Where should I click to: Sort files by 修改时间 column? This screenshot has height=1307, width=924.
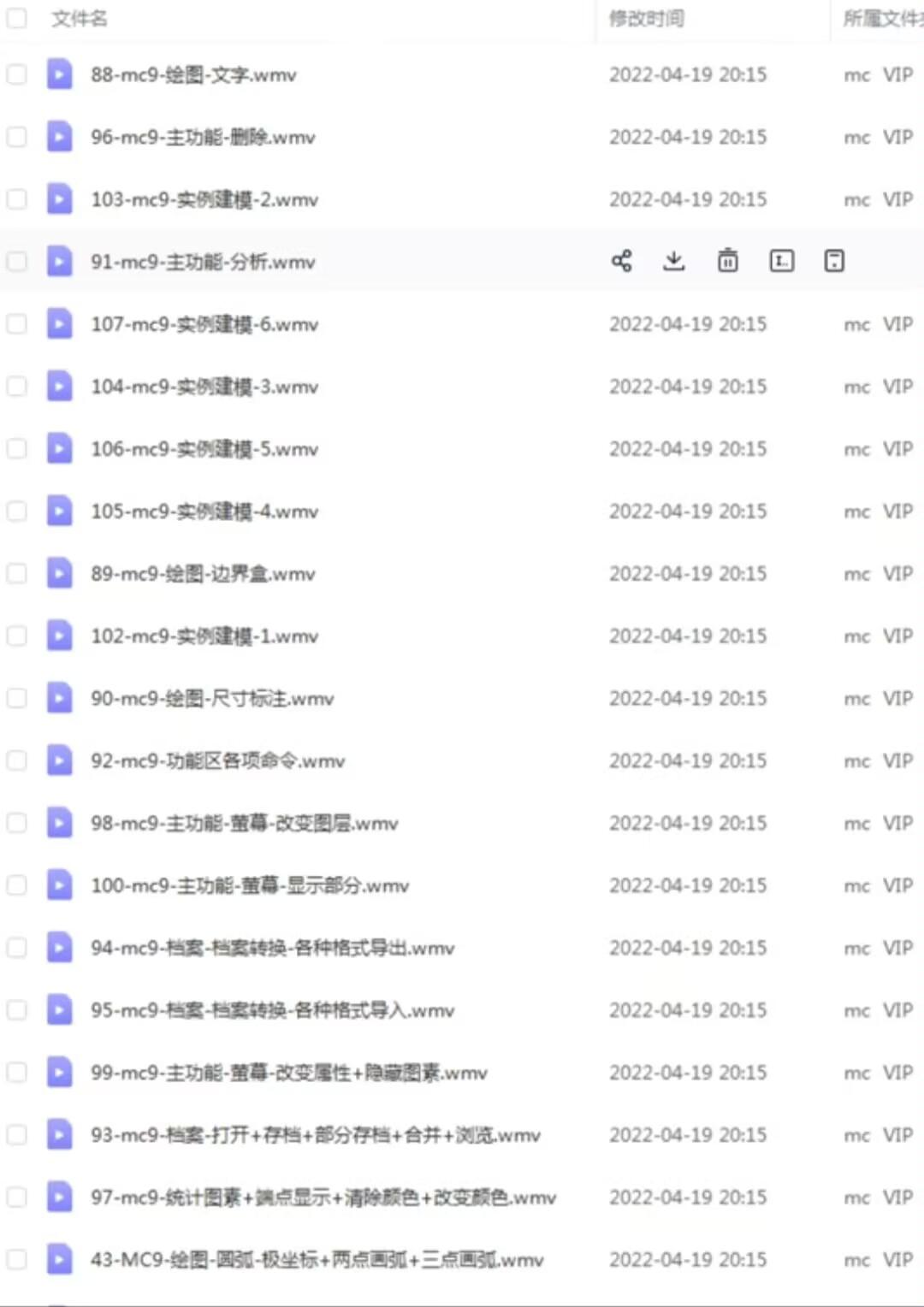[647, 18]
